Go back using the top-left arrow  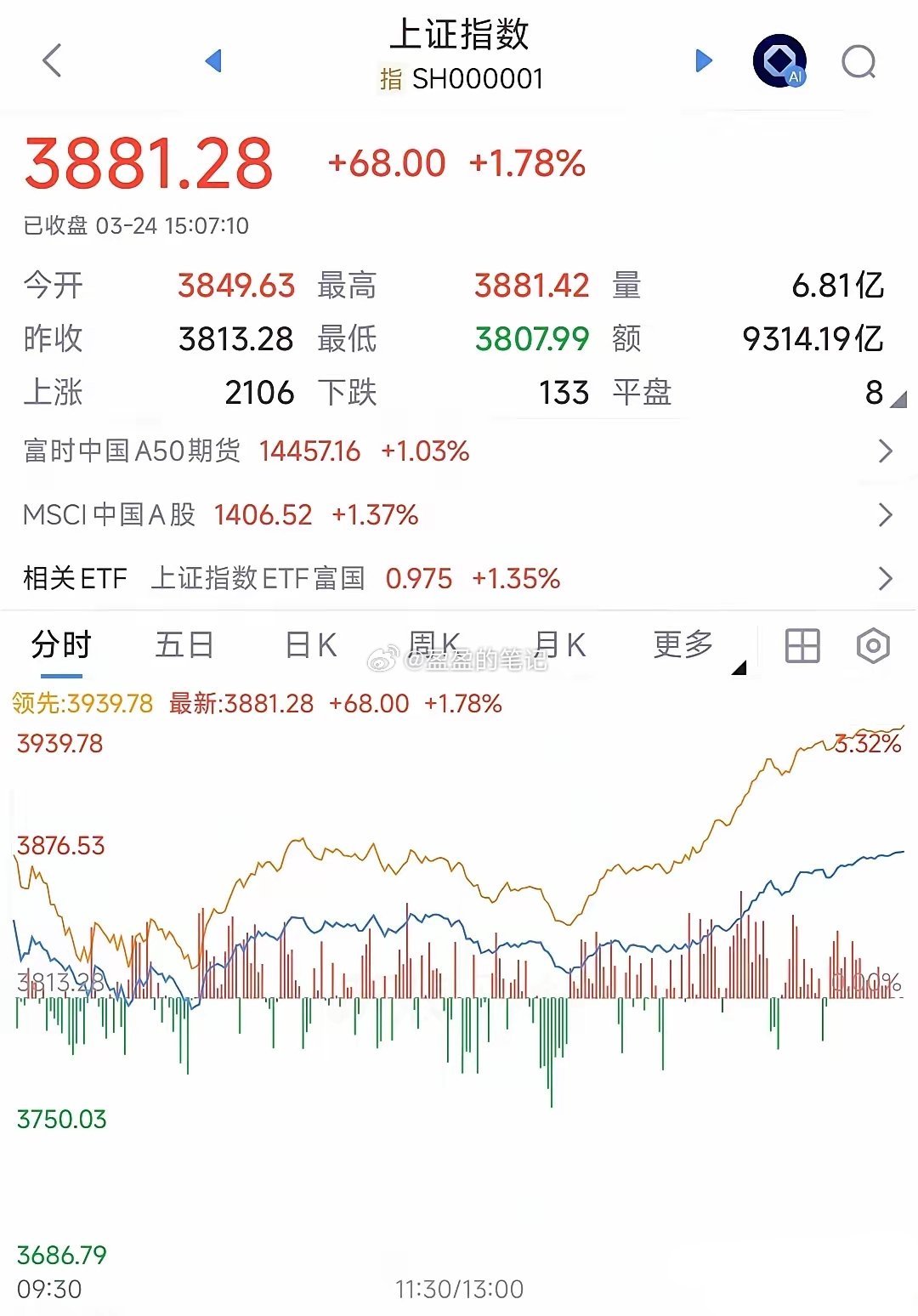53,61
